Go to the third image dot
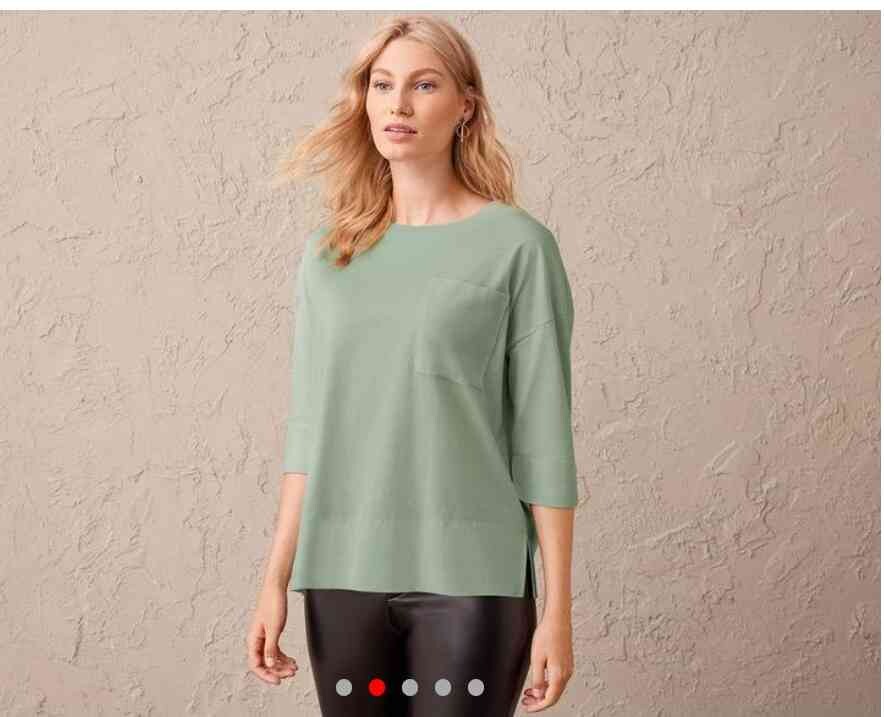The height and width of the screenshot is (717, 884). click(410, 687)
